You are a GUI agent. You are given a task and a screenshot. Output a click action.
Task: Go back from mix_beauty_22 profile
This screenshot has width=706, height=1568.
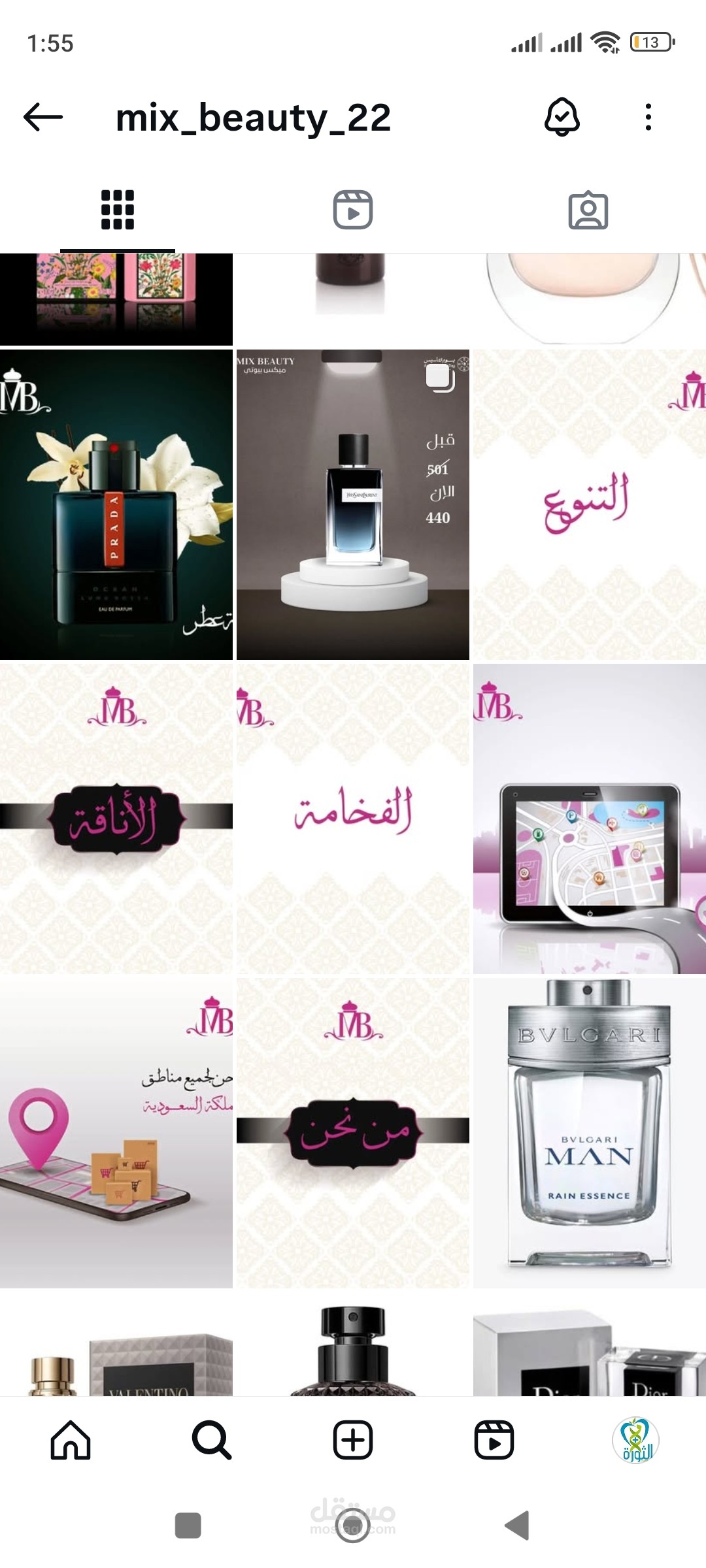pyautogui.click(x=43, y=118)
